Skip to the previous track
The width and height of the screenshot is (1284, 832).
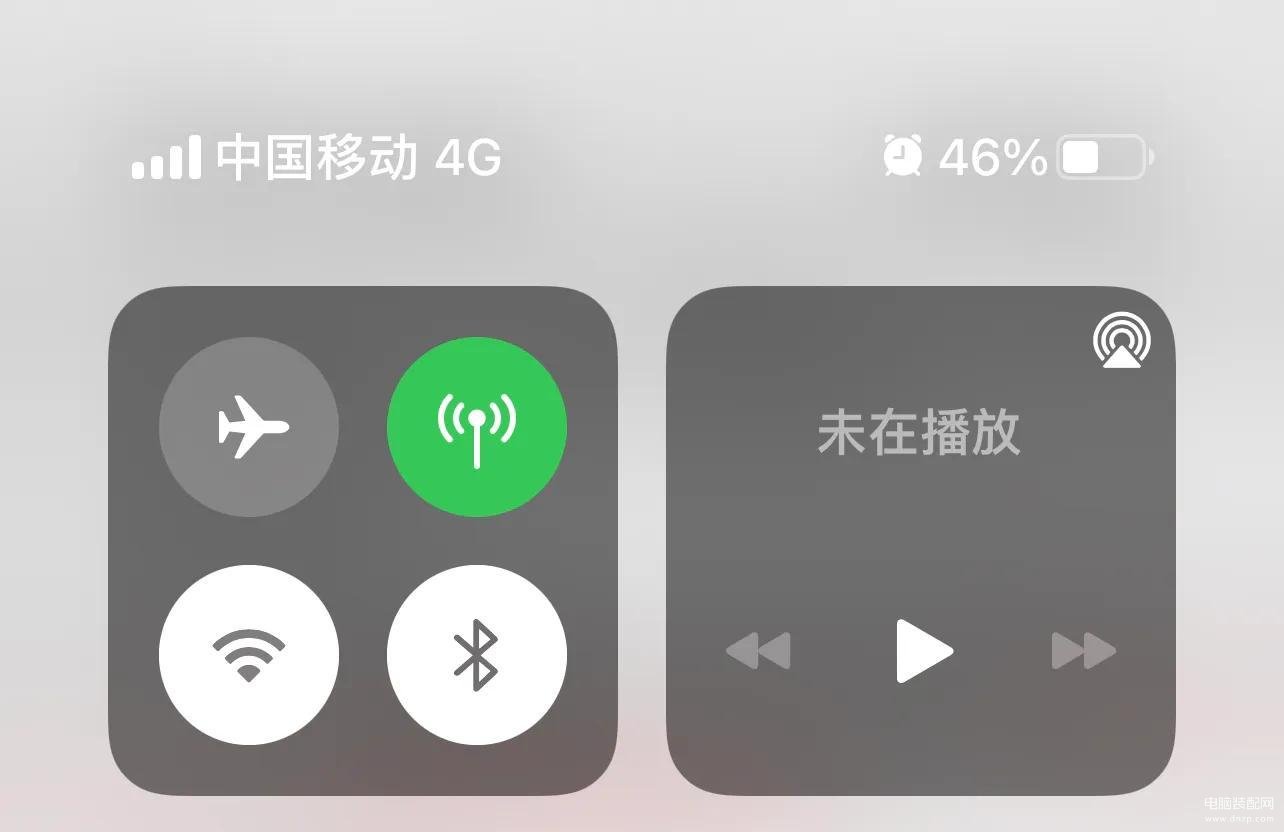(758, 651)
